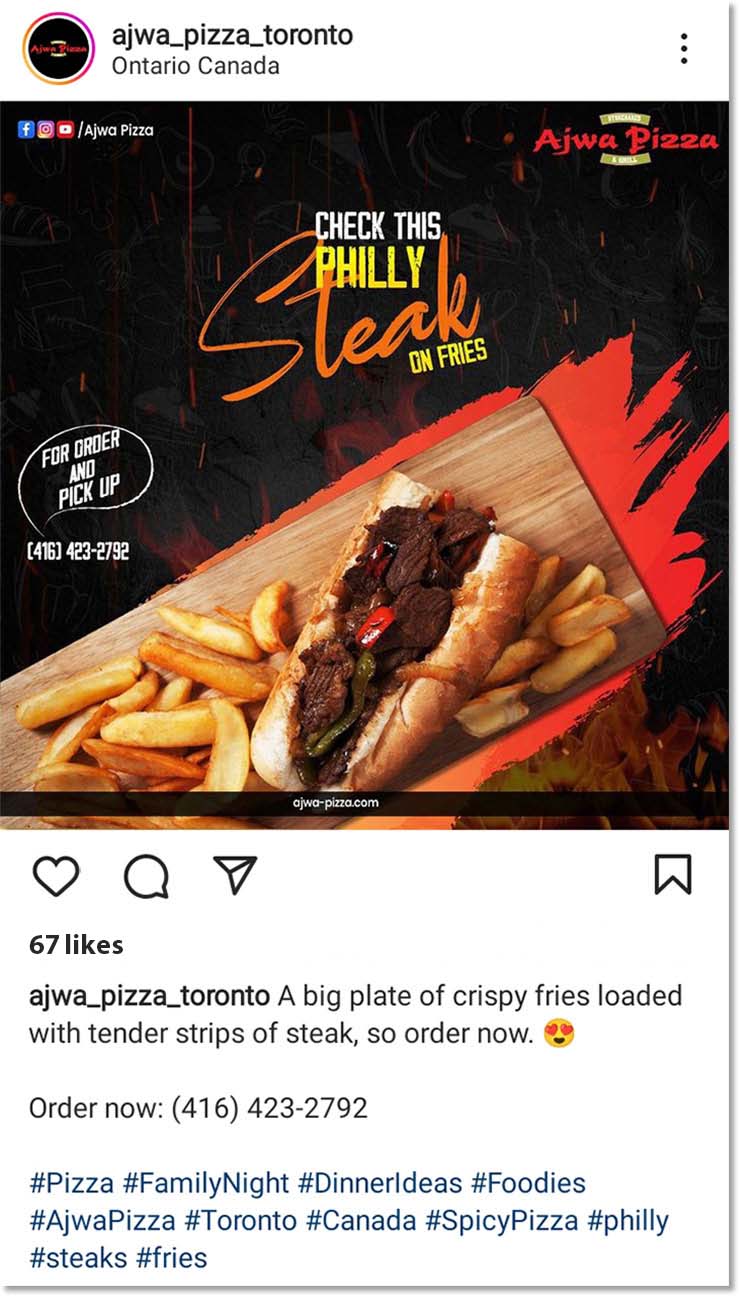Open the #fries hashtag
The height and width of the screenshot is (1304, 740).
coord(171,1258)
